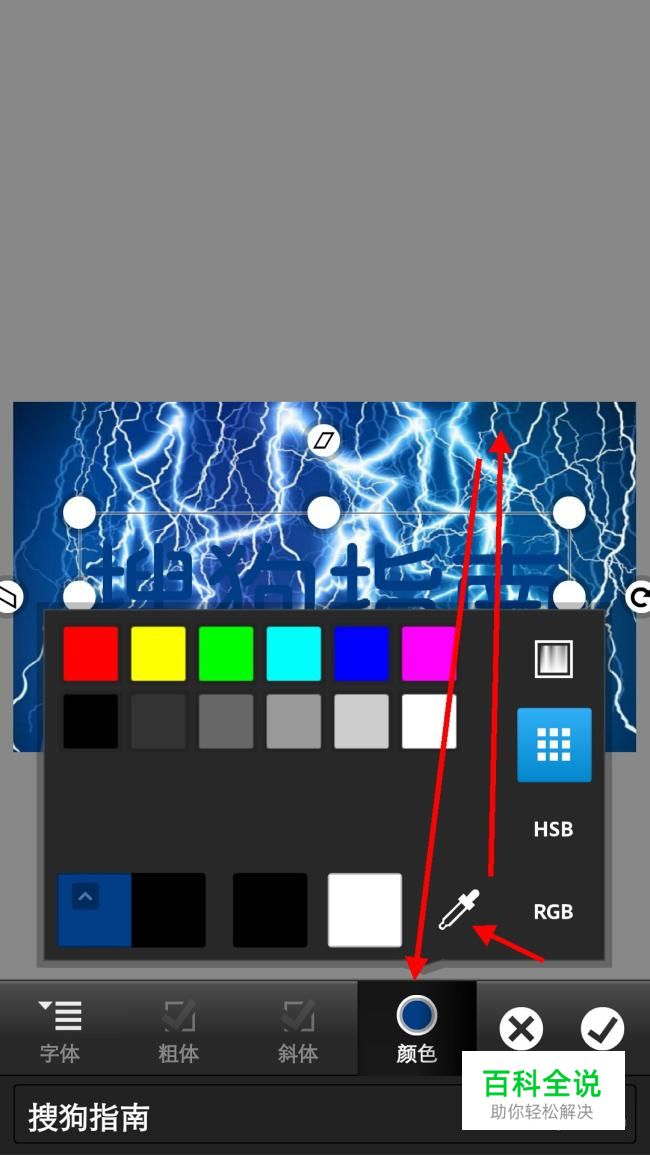Image resolution: width=650 pixels, height=1155 pixels.
Task: Edit the 搜狗指南 text field
Action: pos(230,1117)
